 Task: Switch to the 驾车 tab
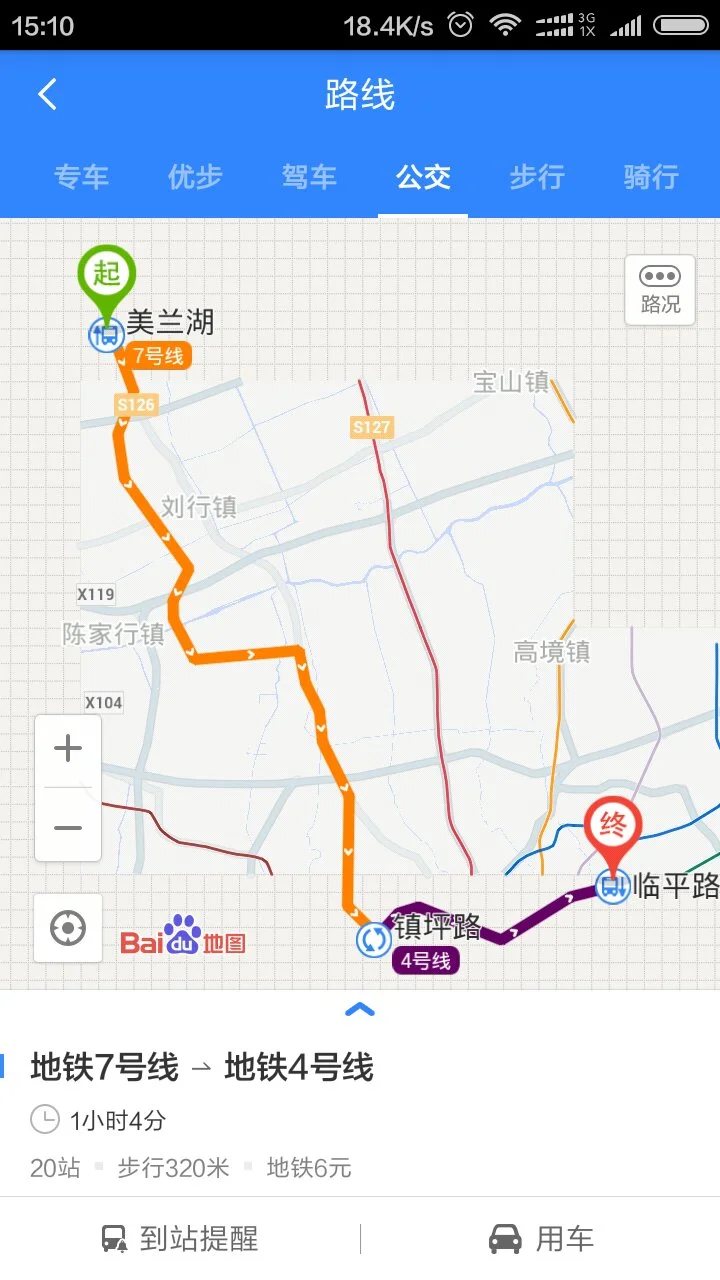pyautogui.click(x=309, y=177)
